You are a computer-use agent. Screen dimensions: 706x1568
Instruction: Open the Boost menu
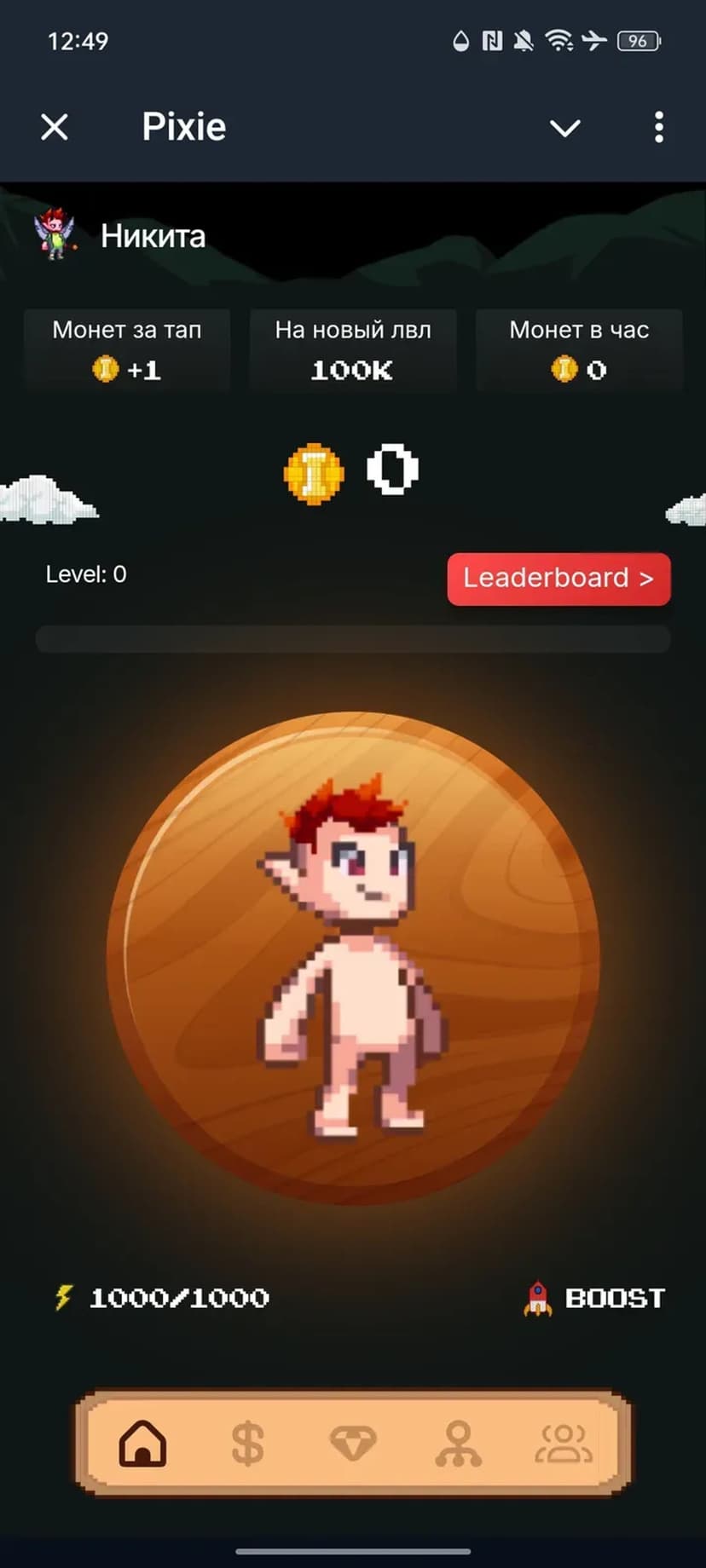[594, 1299]
